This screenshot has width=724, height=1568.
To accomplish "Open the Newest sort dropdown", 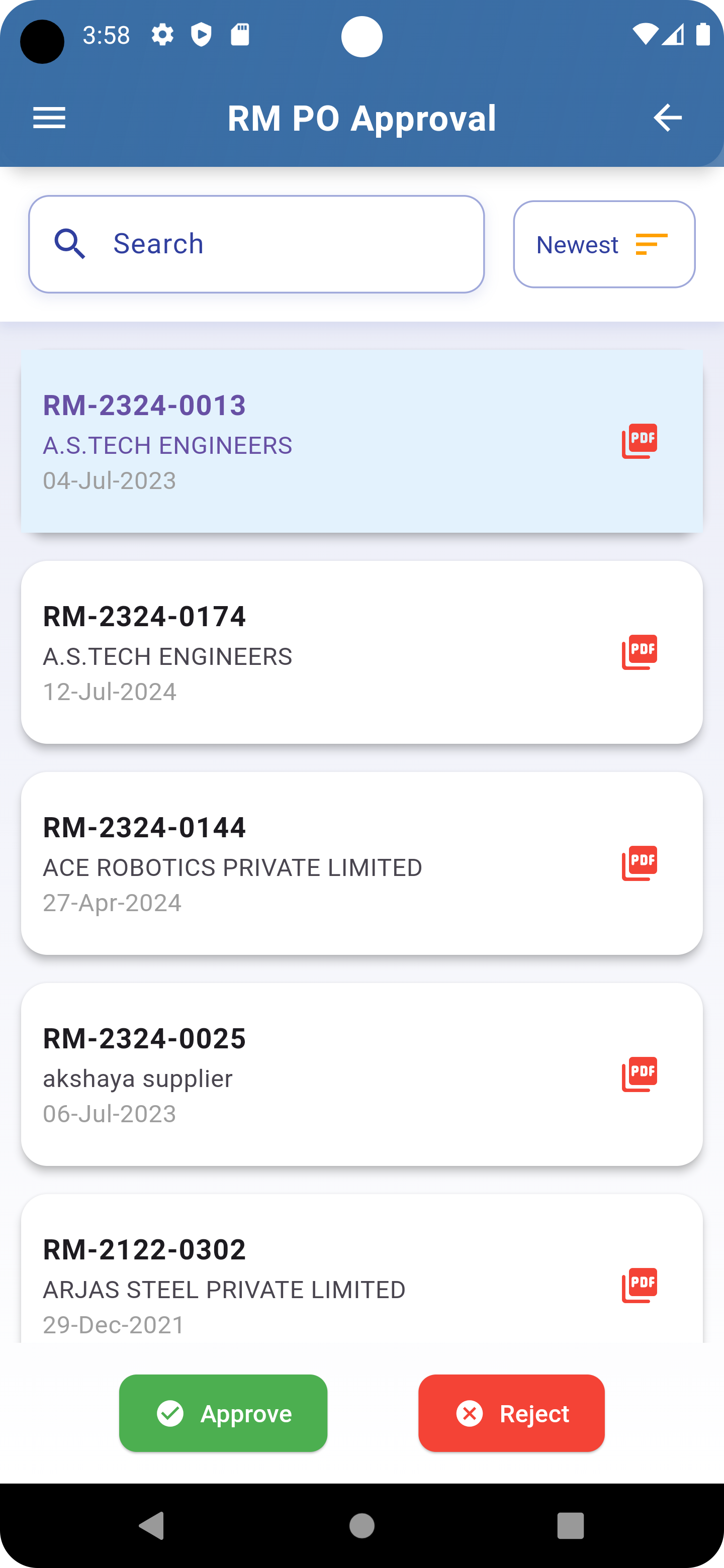I will [604, 244].
